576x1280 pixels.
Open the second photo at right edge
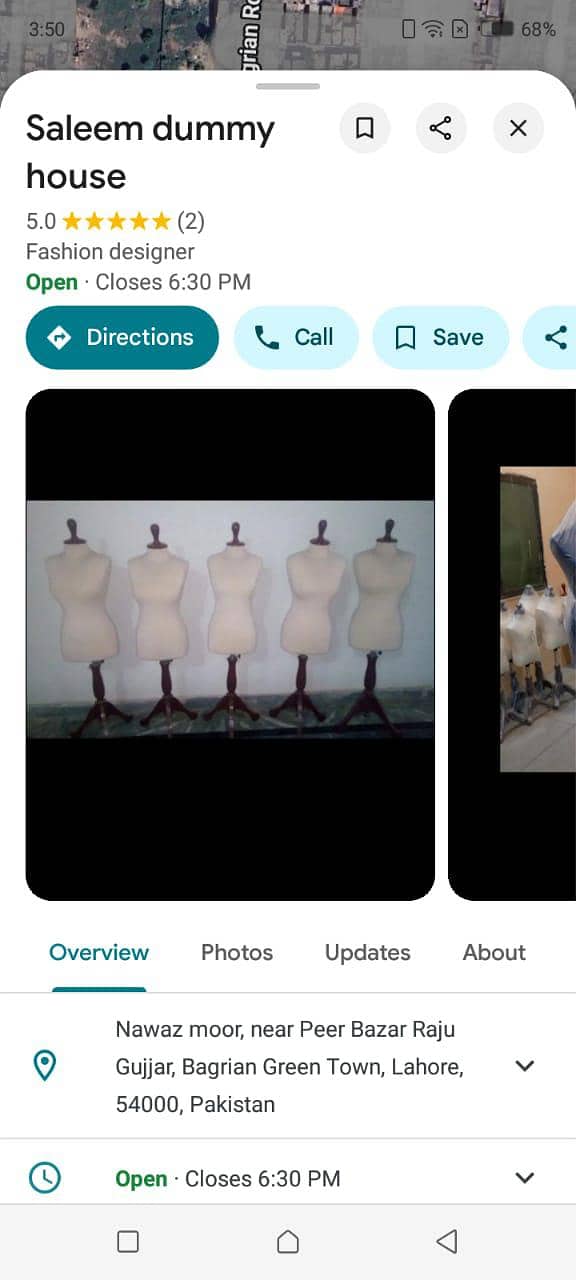coord(512,645)
